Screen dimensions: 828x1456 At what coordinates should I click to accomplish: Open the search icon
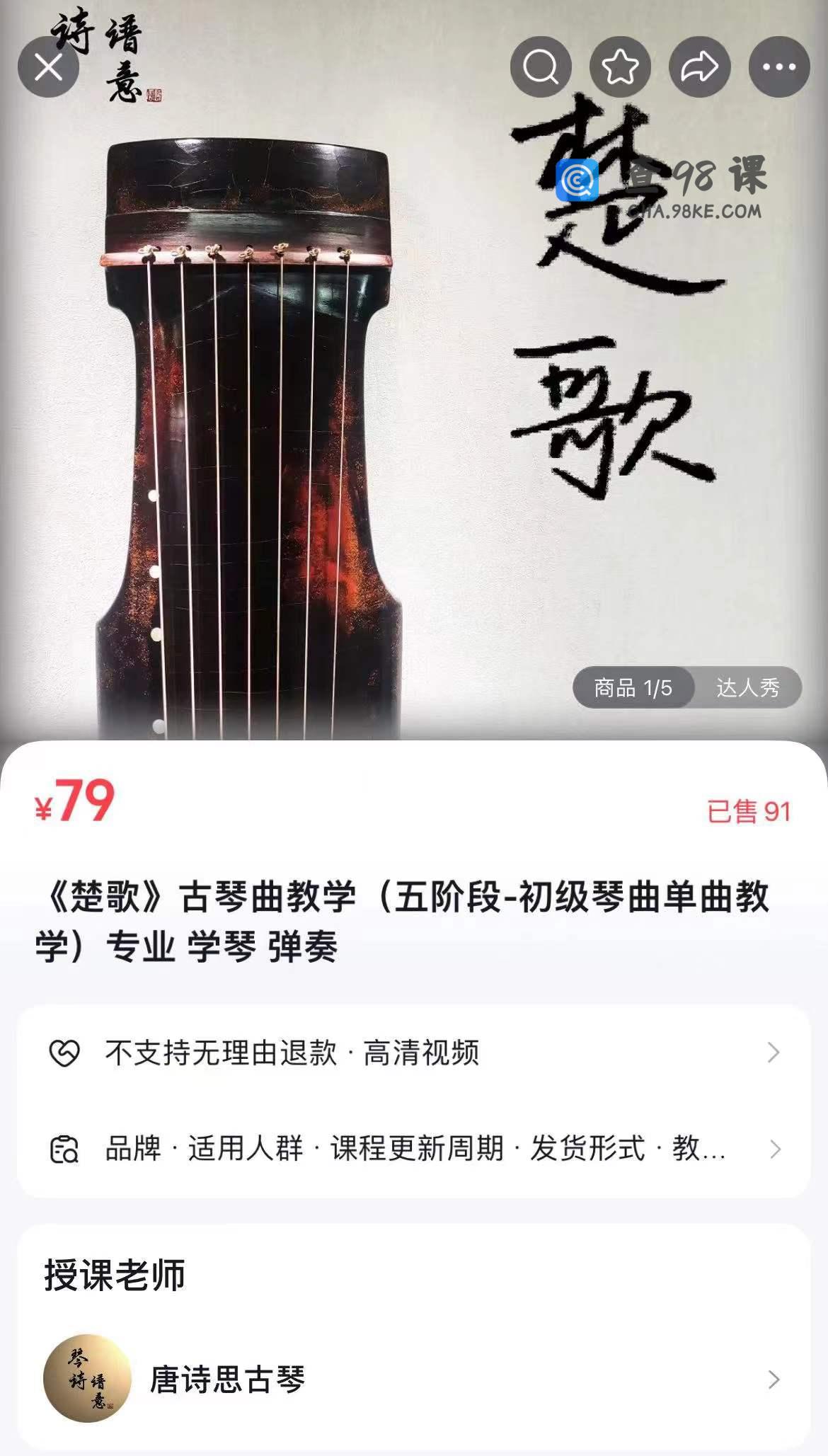tap(541, 67)
